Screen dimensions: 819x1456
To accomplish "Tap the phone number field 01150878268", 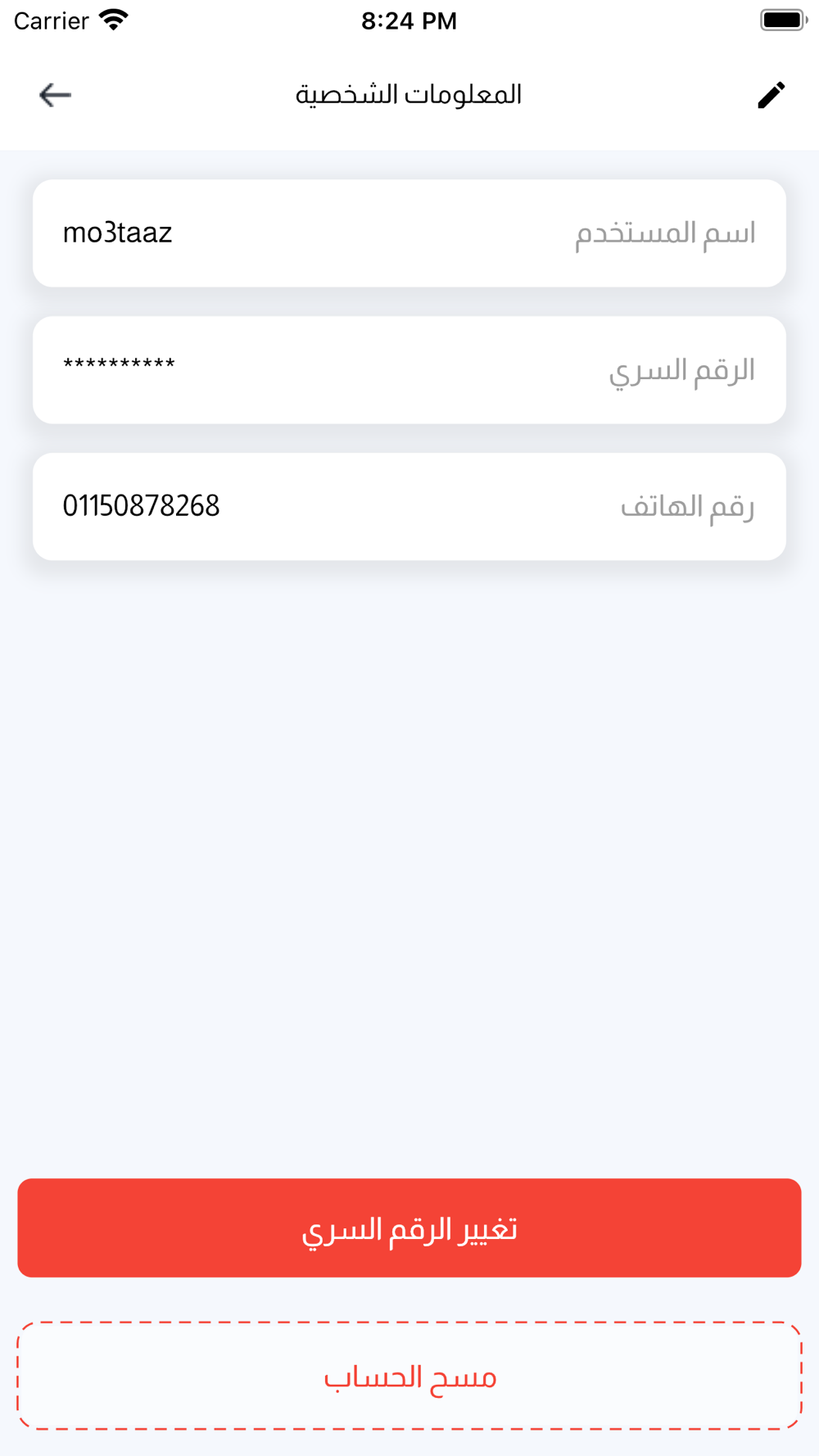I will [409, 507].
